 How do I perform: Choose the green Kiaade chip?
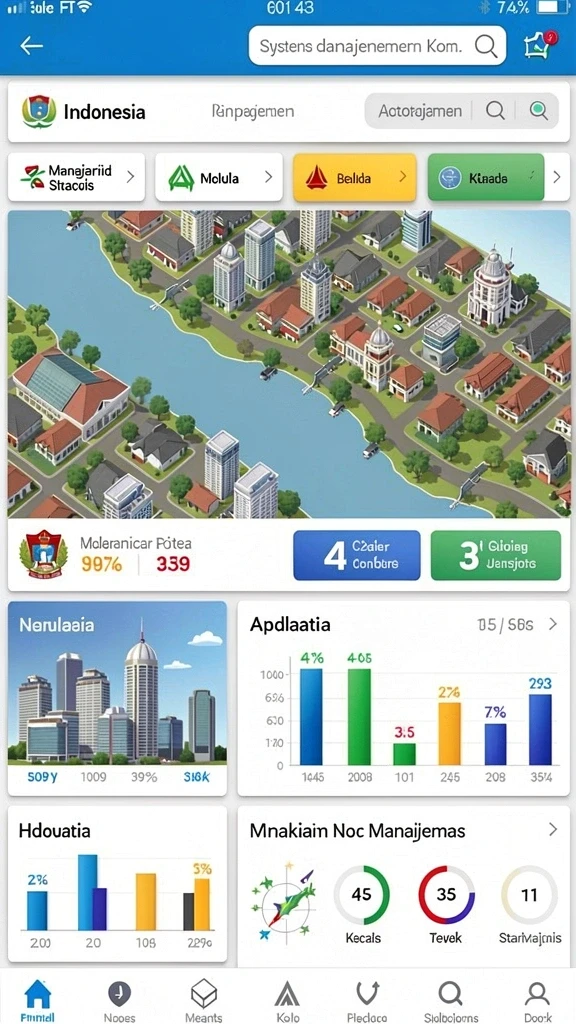tap(485, 177)
